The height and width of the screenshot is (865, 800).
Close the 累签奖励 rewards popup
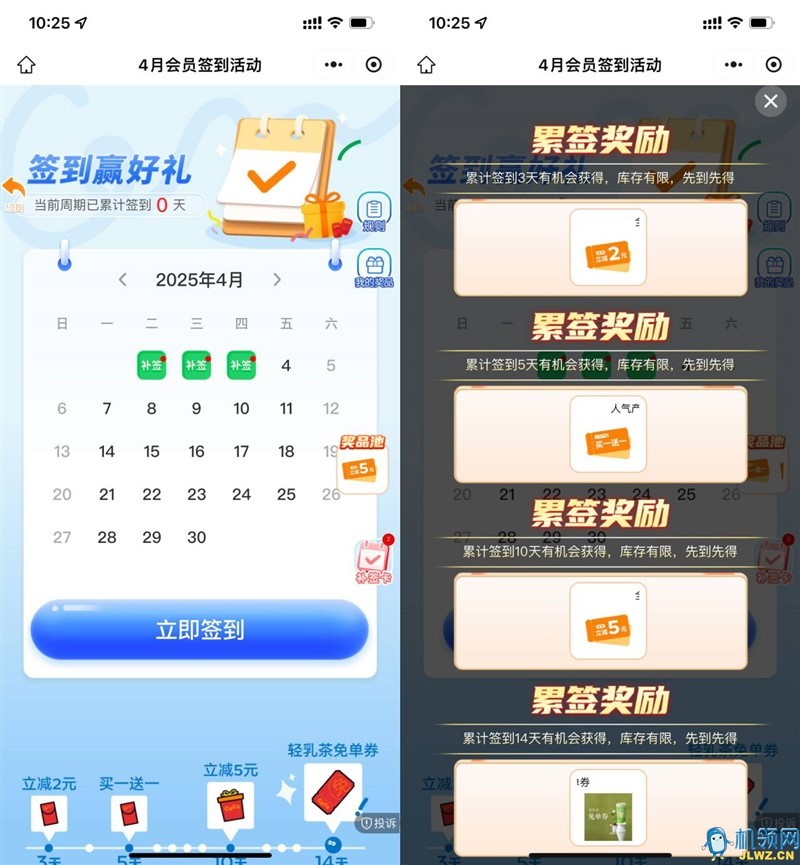click(770, 101)
